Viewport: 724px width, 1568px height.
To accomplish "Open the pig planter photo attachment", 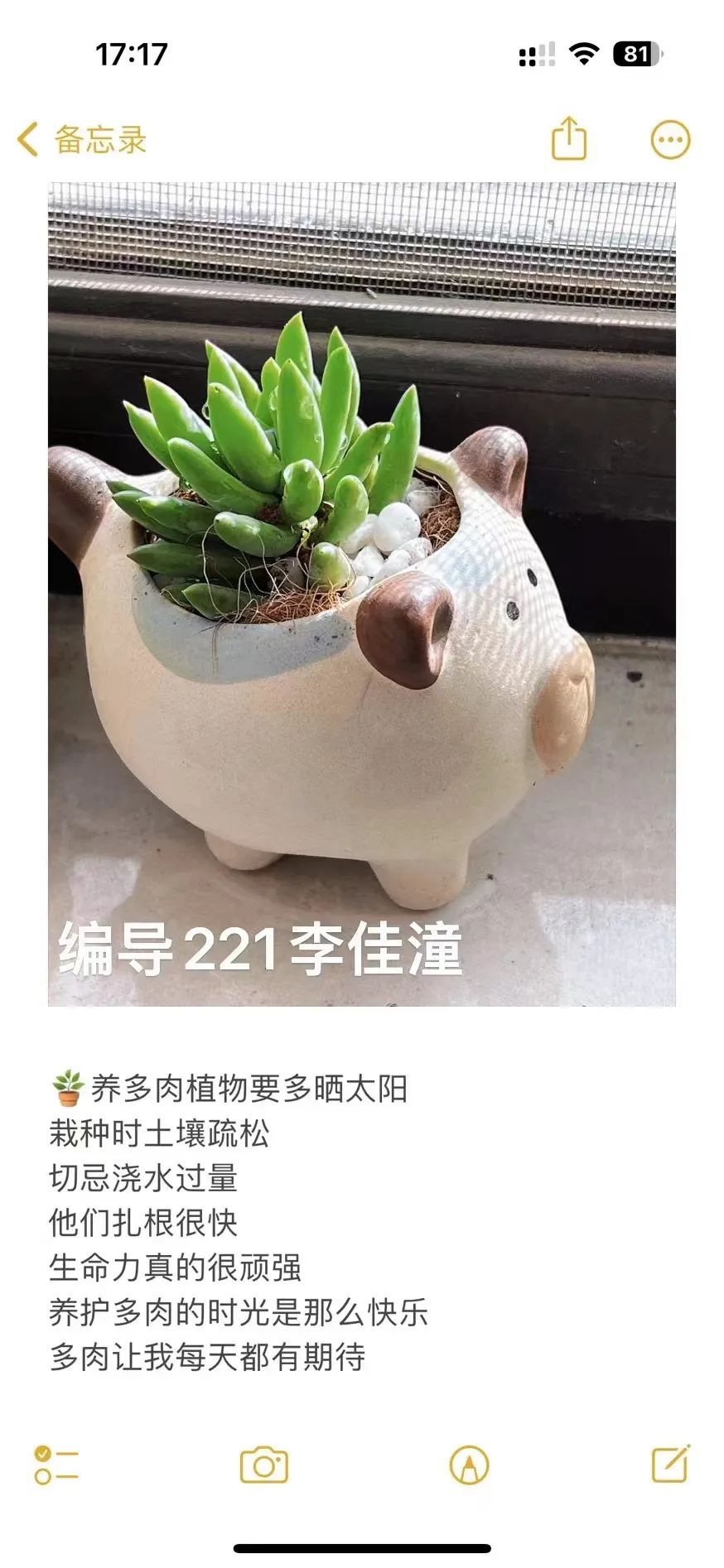I will pos(362,594).
